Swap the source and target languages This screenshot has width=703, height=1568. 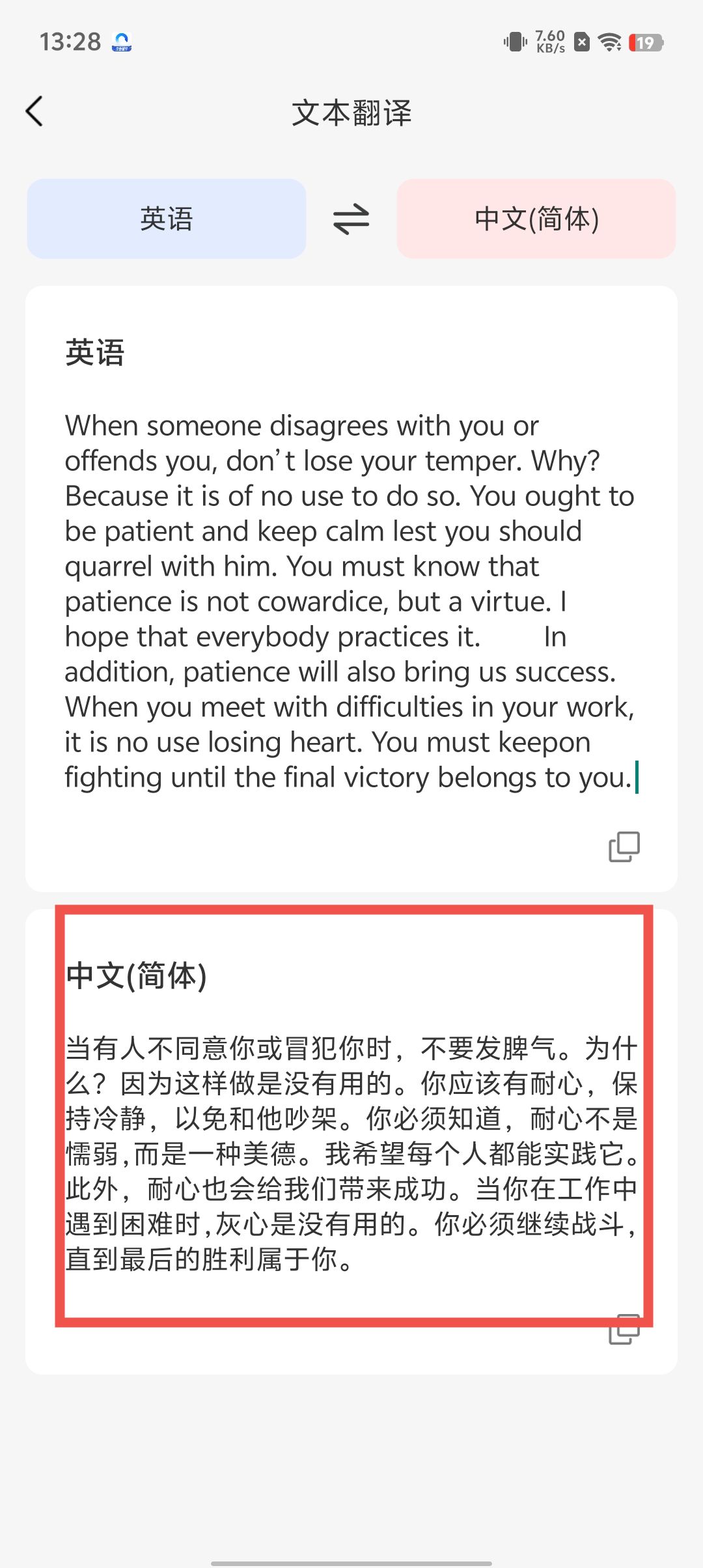(x=351, y=219)
